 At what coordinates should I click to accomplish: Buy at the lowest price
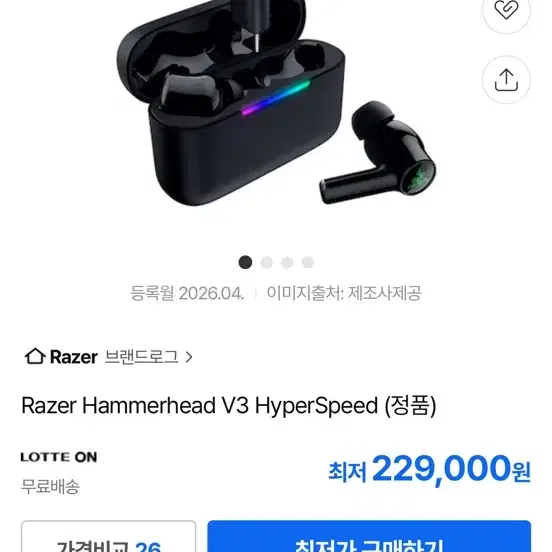coord(369,537)
